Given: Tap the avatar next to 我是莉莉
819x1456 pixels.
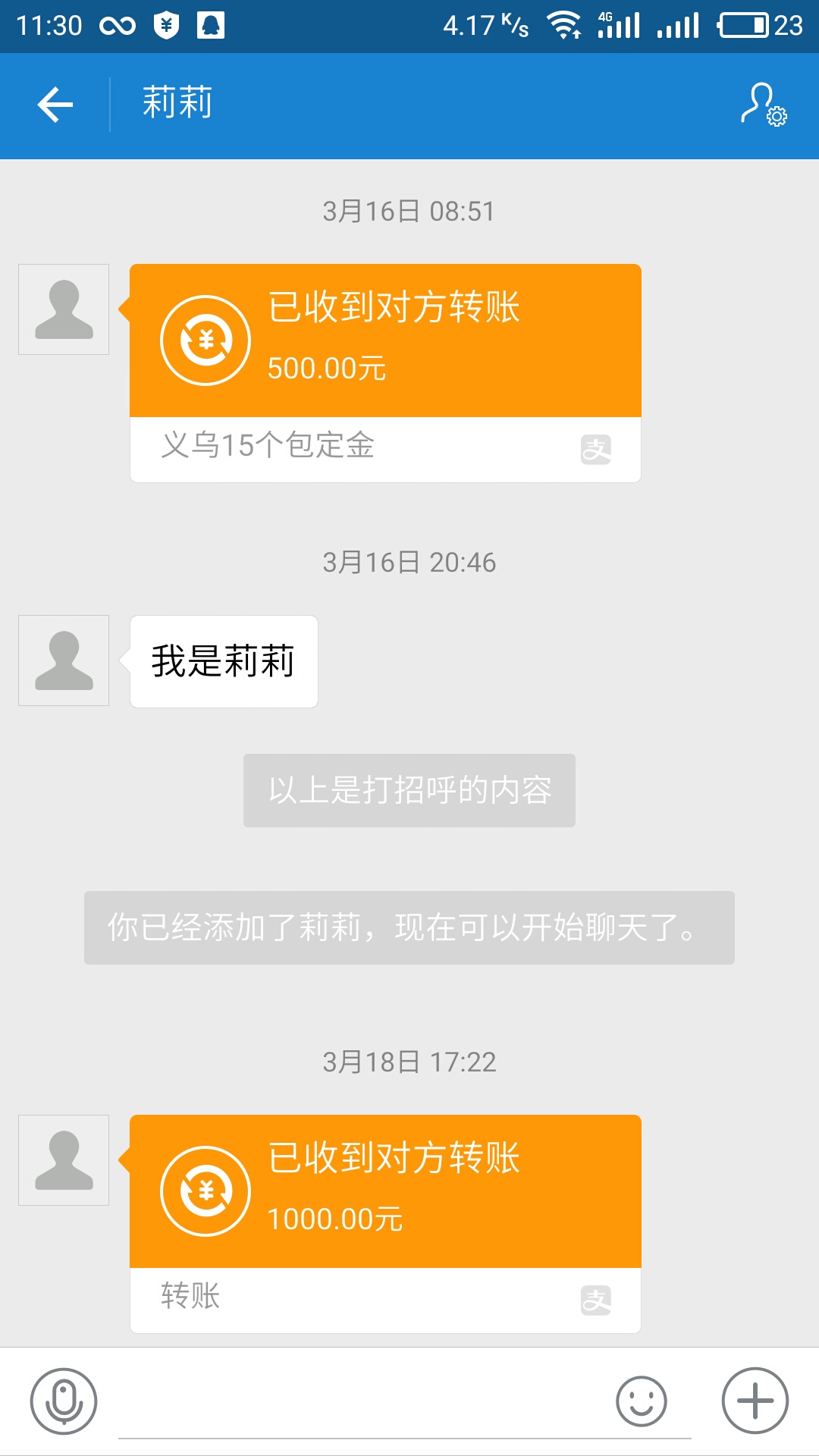Looking at the screenshot, I should point(64,660).
